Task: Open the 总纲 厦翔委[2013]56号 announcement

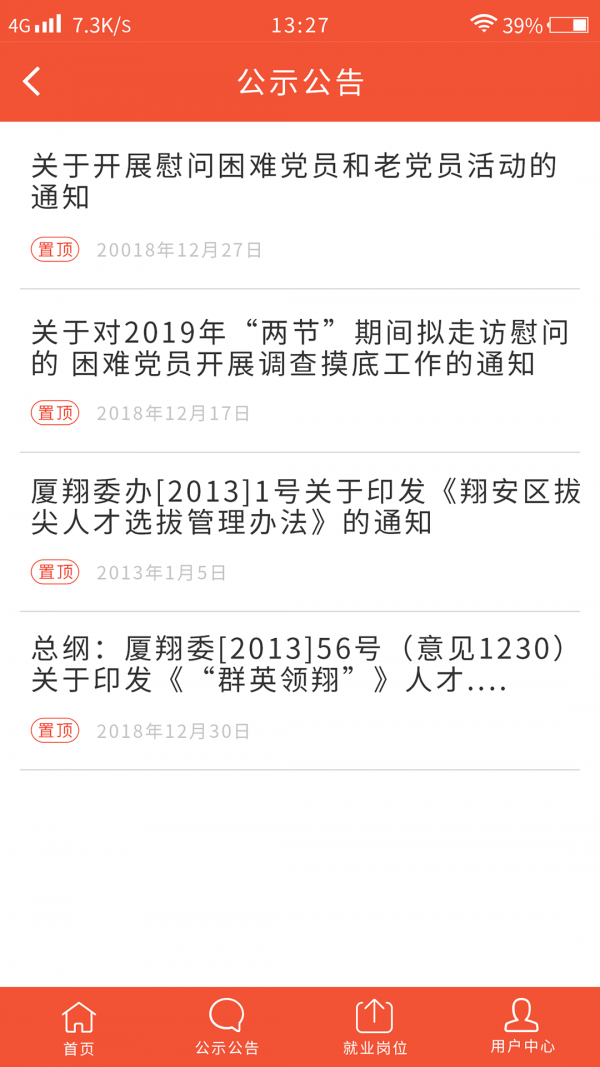Action: click(300, 691)
